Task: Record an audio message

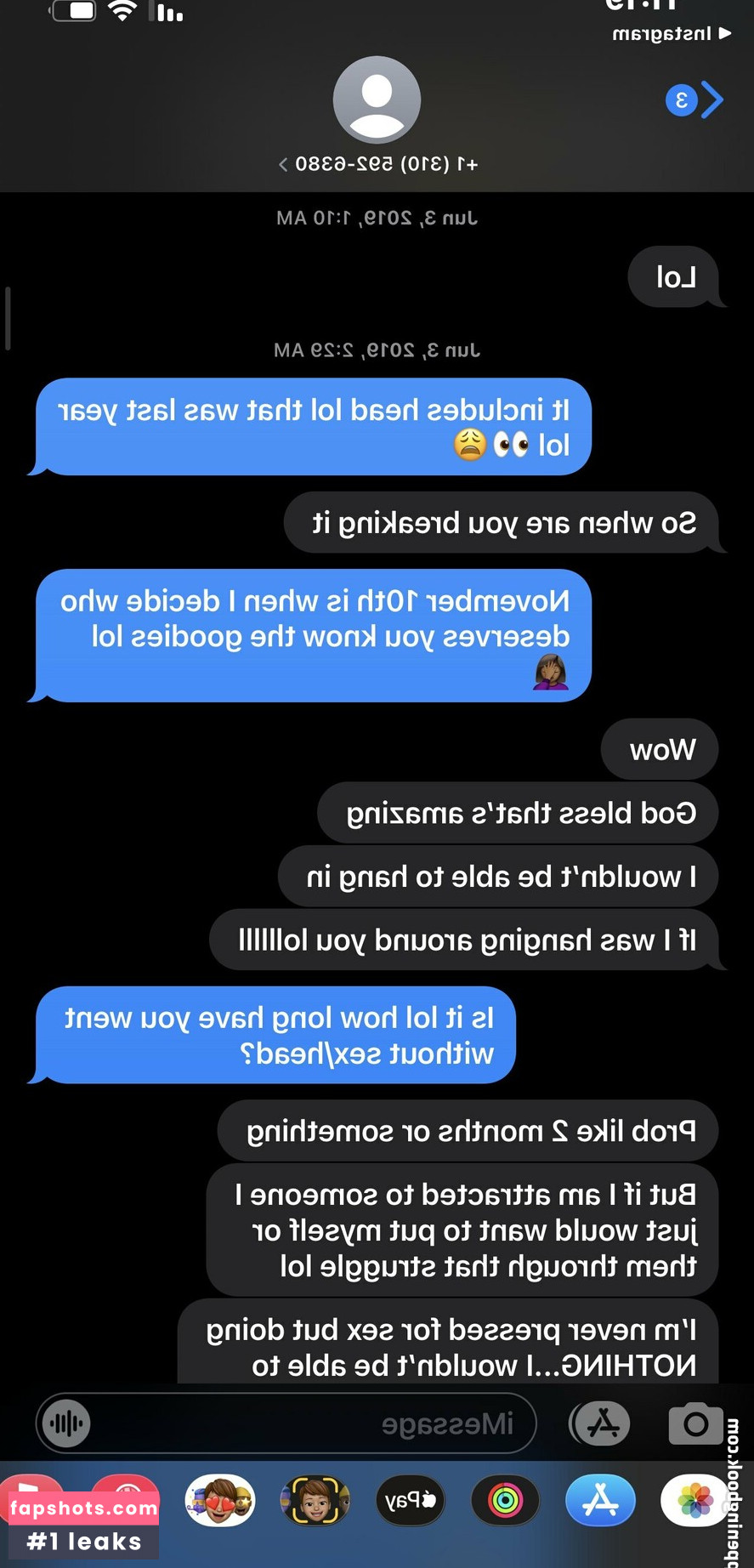Action: pos(67,1423)
